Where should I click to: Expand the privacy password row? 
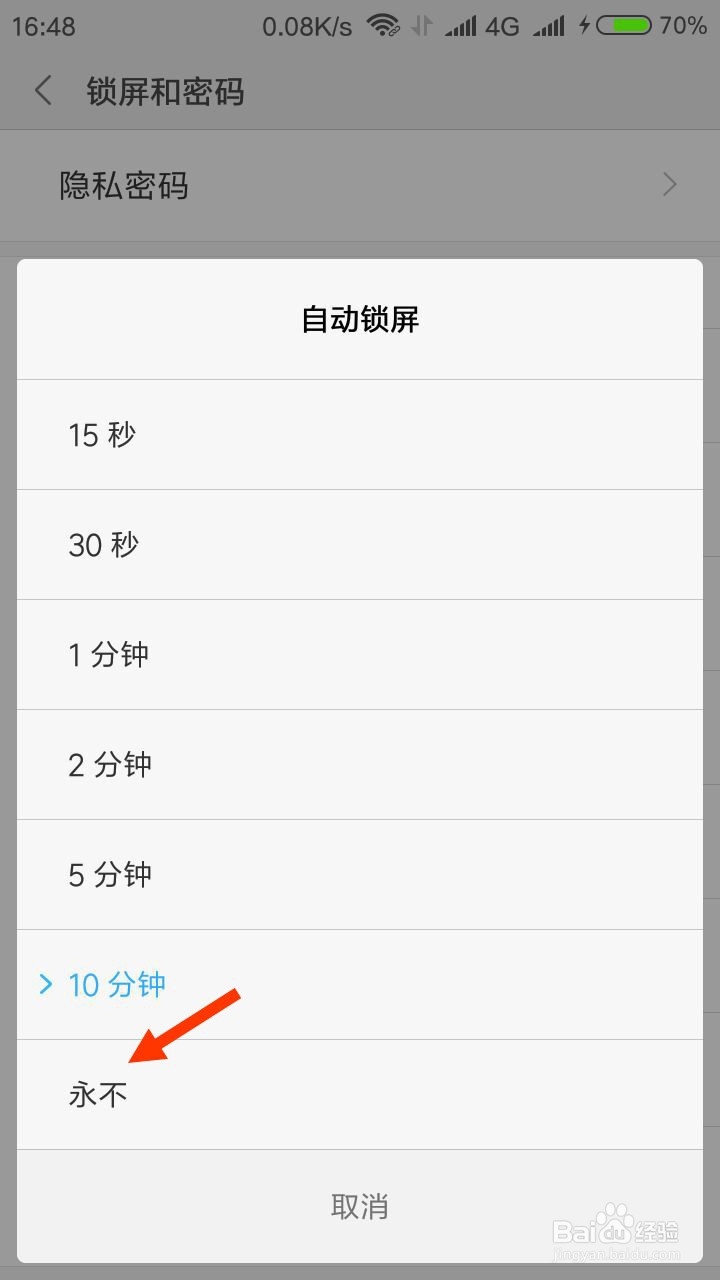pyautogui.click(x=360, y=186)
